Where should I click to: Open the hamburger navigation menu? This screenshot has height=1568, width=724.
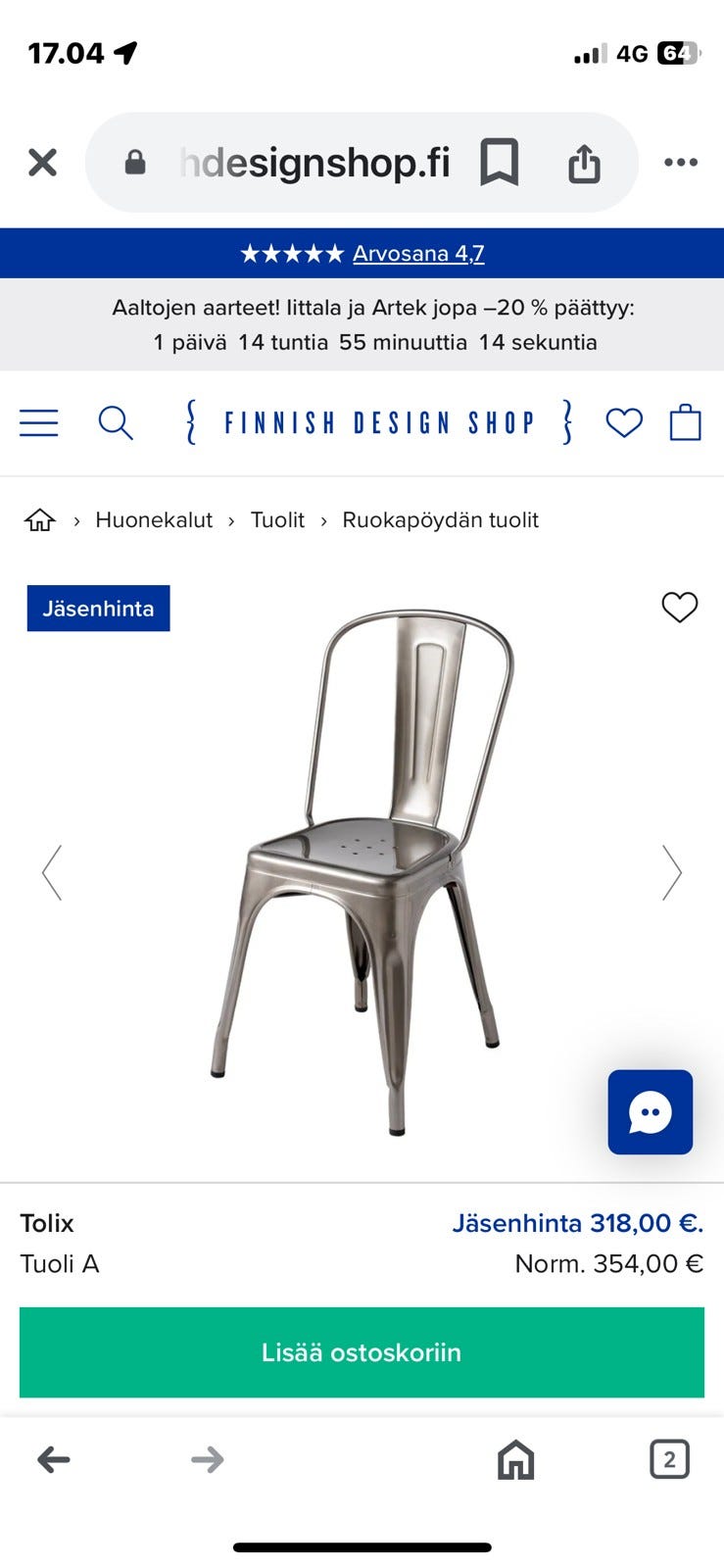point(39,422)
